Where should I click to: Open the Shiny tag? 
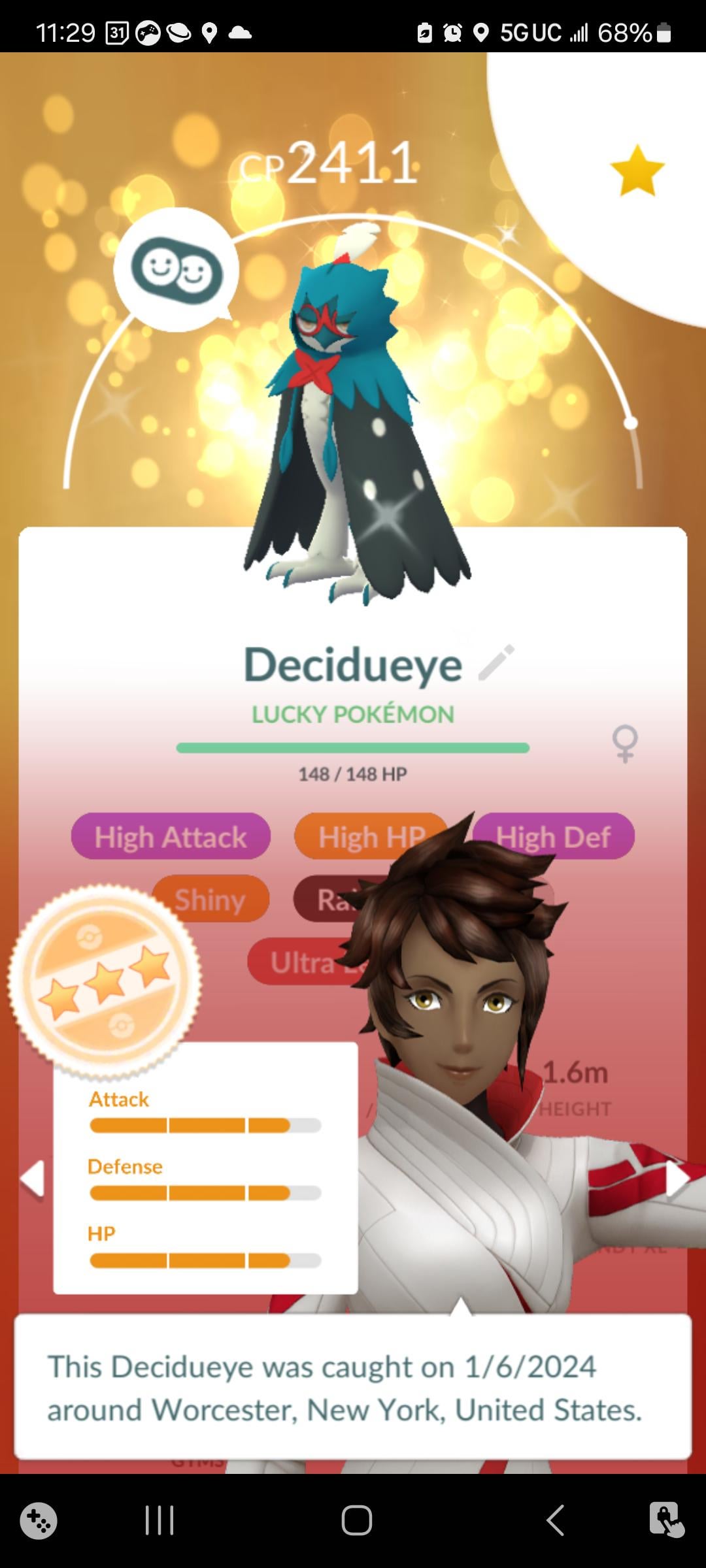point(210,899)
